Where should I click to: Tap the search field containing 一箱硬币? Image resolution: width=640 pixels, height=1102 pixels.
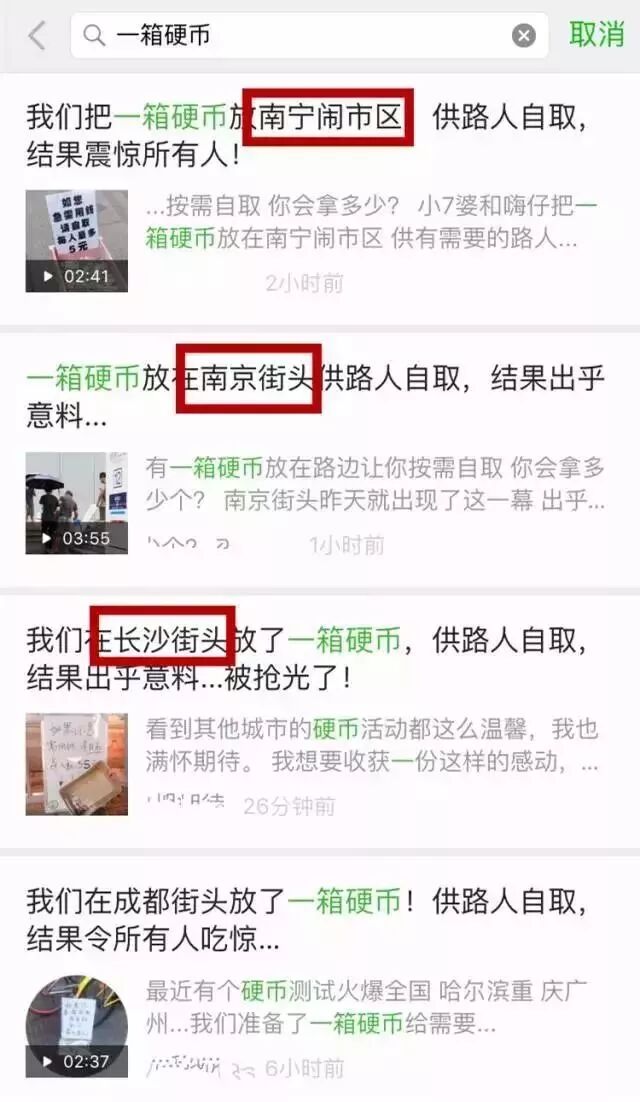coord(300,36)
